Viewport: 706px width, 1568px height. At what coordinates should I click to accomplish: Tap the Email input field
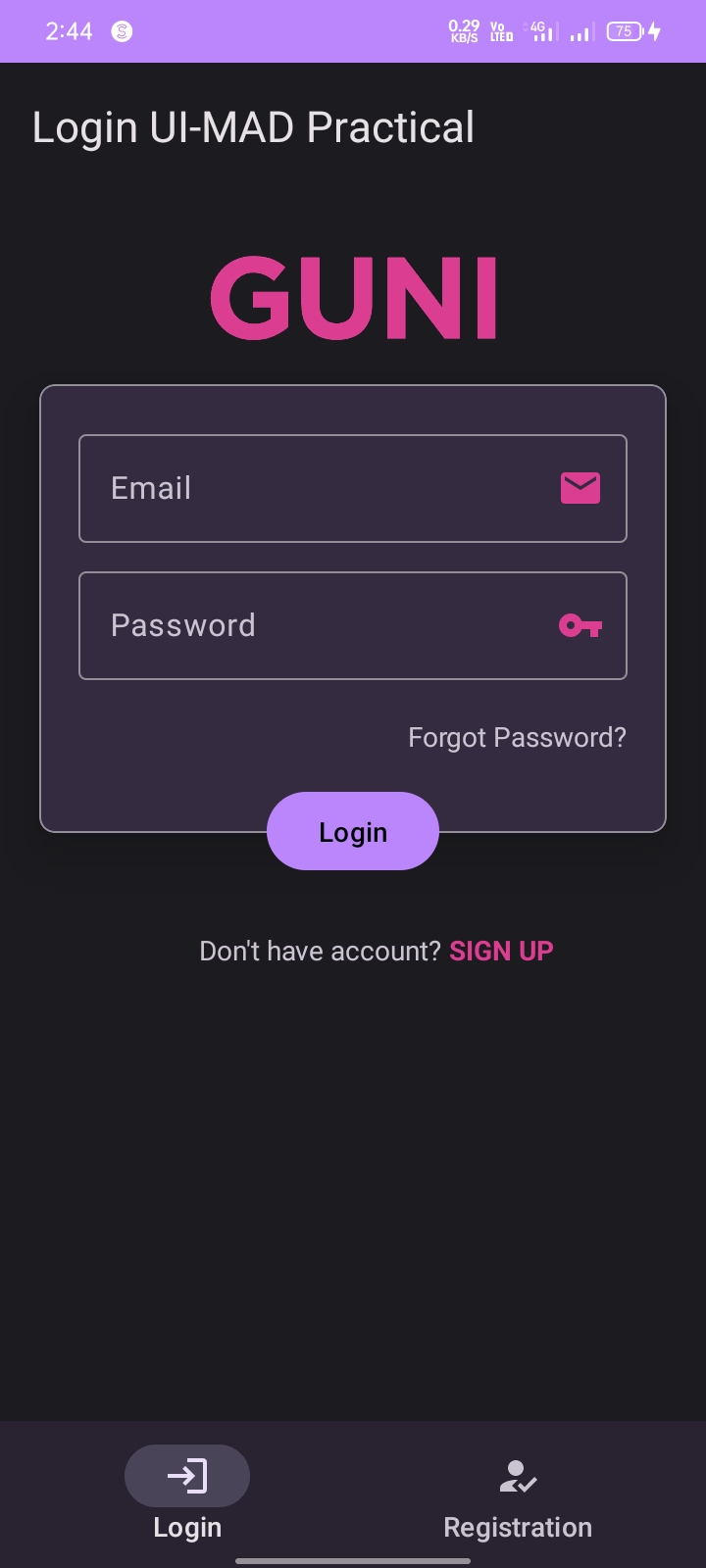[x=324, y=488]
